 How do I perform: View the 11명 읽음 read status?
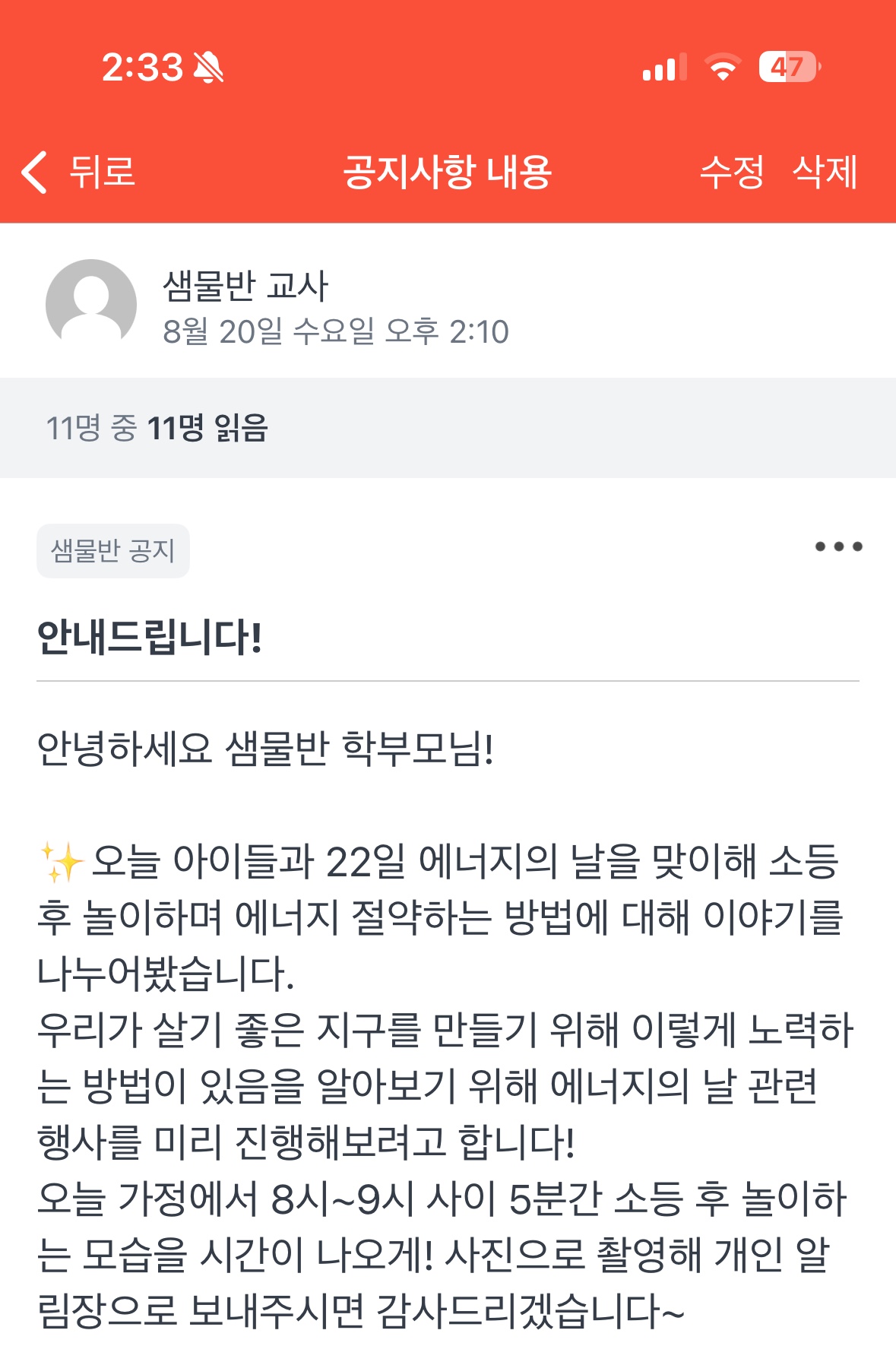[157, 428]
